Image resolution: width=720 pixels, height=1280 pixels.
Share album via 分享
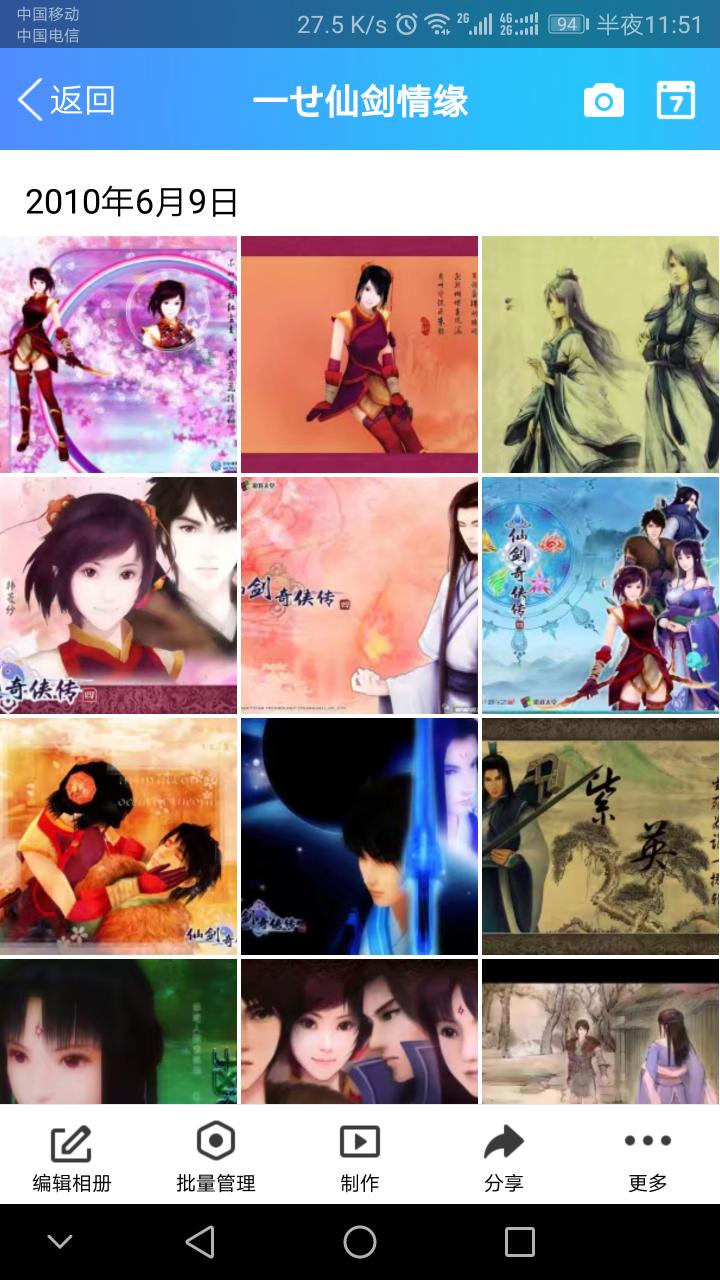pyautogui.click(x=504, y=1157)
